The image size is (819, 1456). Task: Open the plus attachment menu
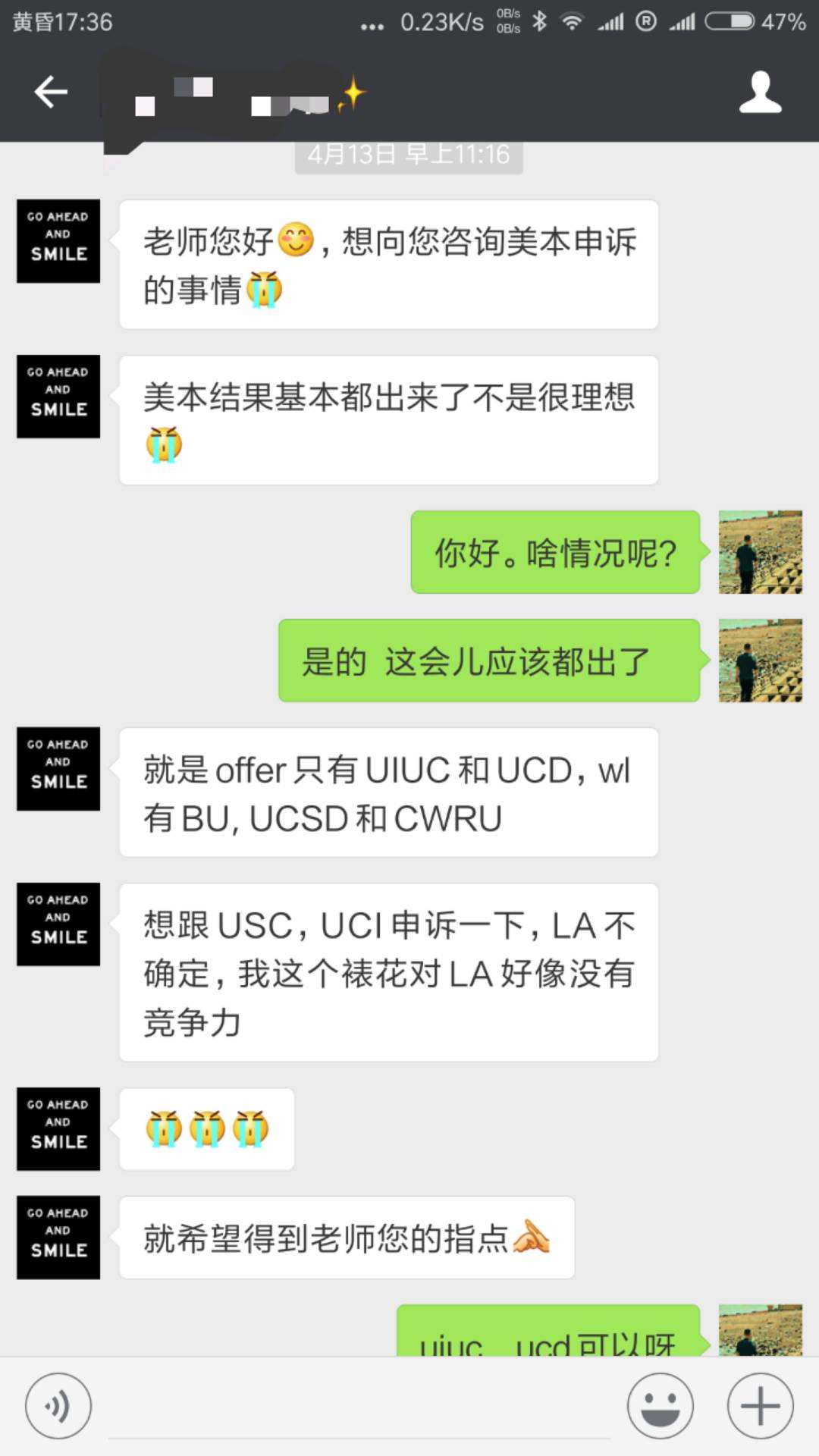pos(760,1405)
